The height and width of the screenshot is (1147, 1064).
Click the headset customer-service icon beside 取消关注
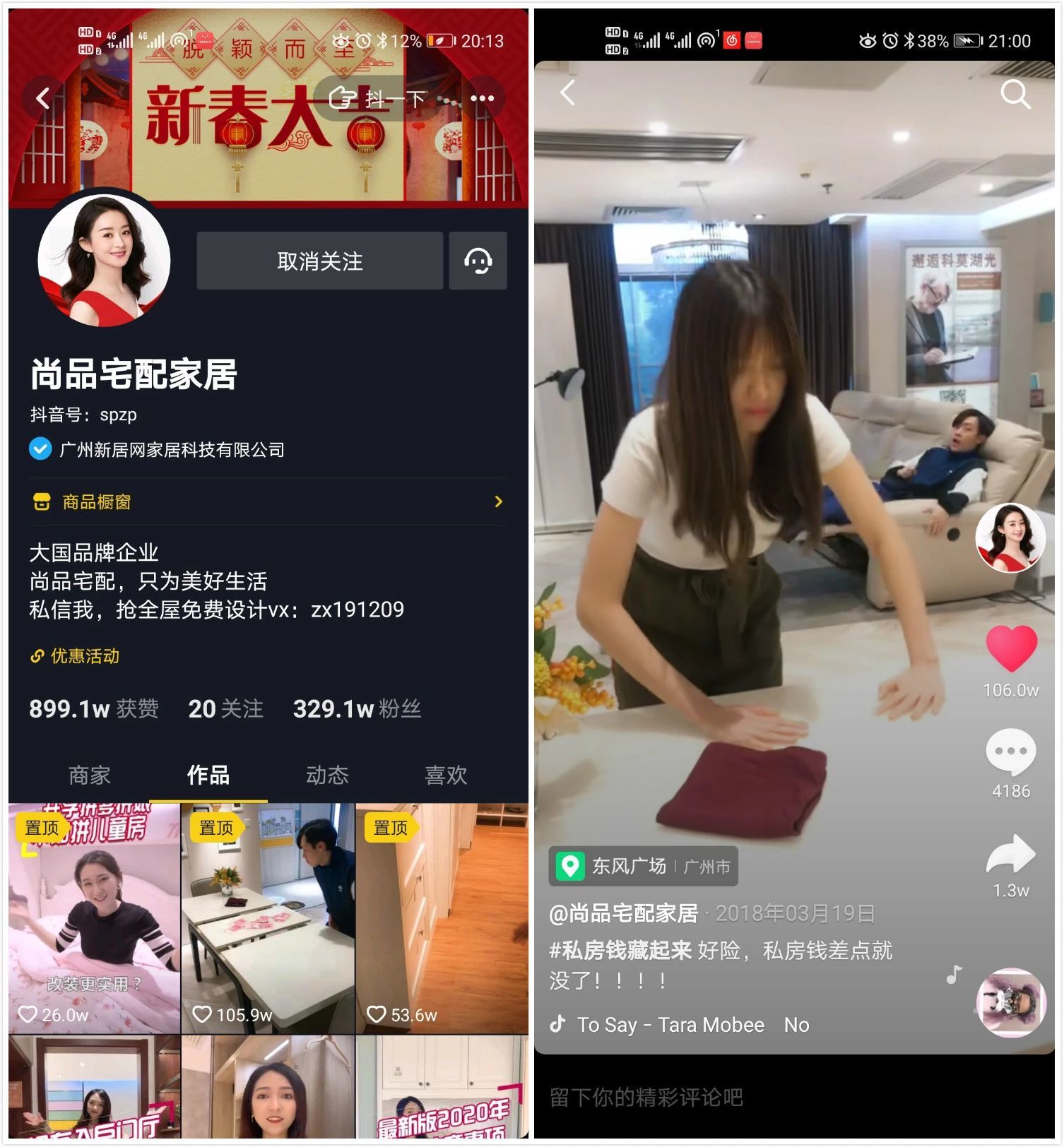tap(478, 261)
